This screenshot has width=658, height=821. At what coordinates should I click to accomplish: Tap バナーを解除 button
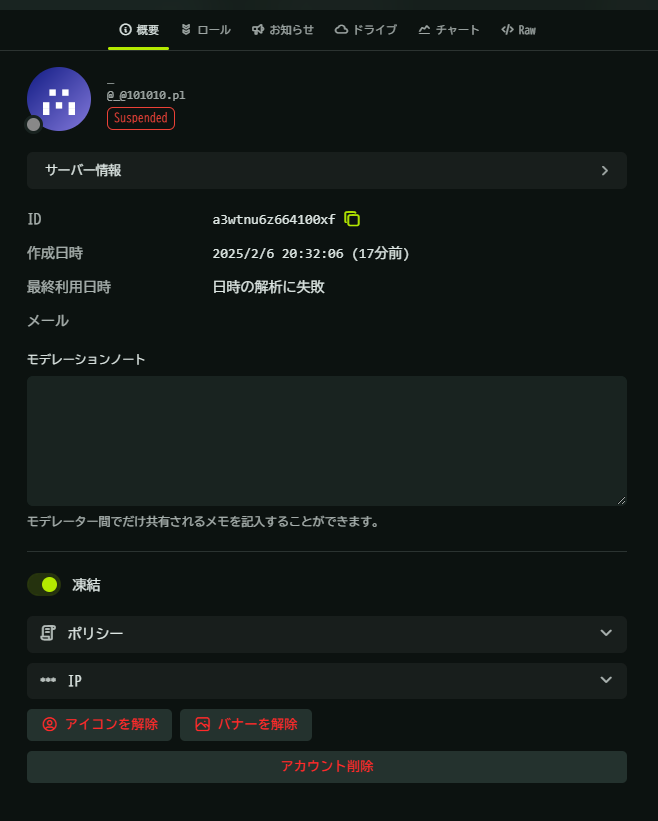[246, 725]
